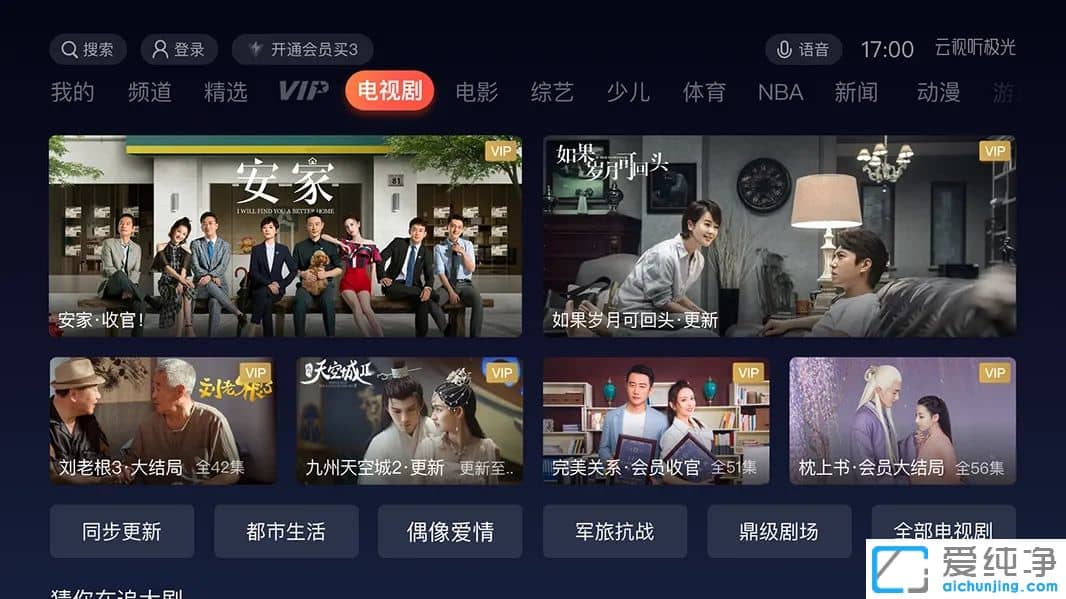Select the 电影 tab

pyautogui.click(x=476, y=92)
